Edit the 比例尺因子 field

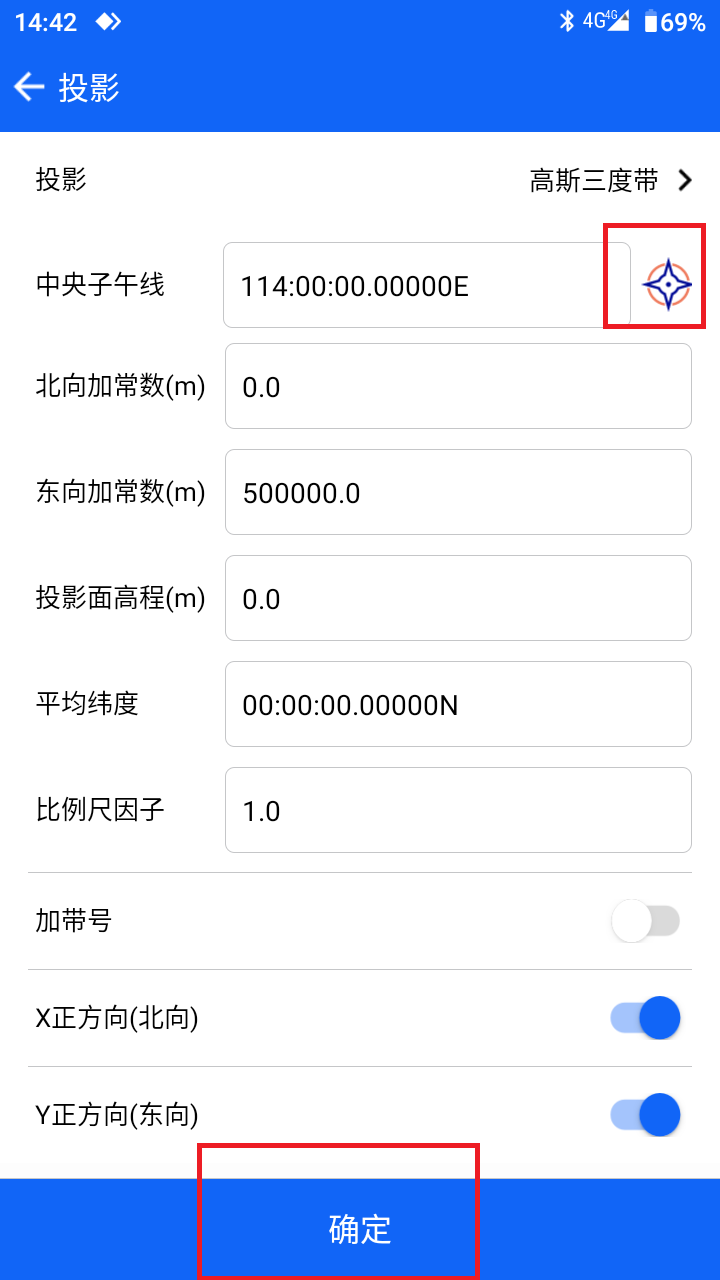(458, 810)
